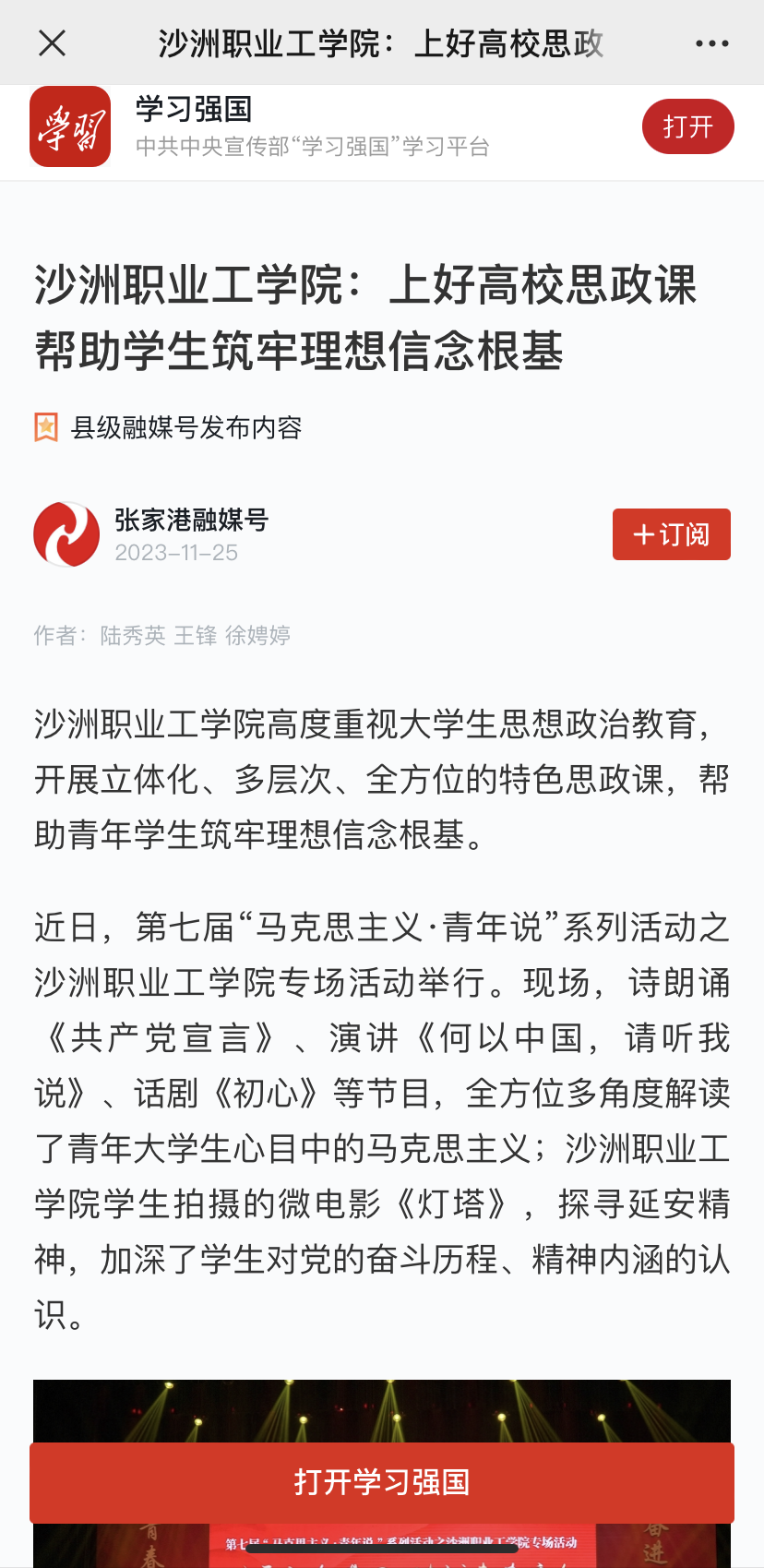Subscribe via the +订阅 button
764x1568 pixels.
(671, 534)
